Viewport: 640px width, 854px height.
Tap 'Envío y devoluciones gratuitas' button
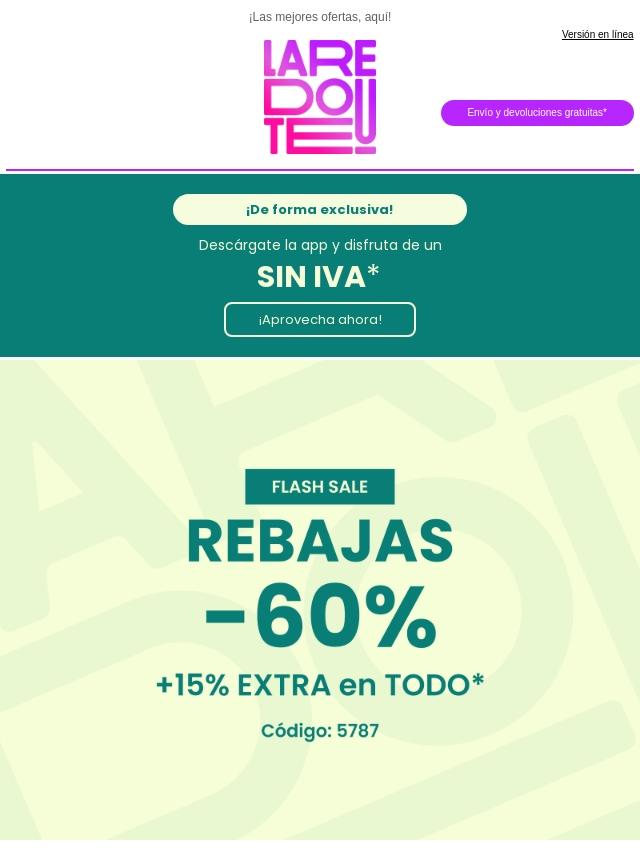[537, 113]
